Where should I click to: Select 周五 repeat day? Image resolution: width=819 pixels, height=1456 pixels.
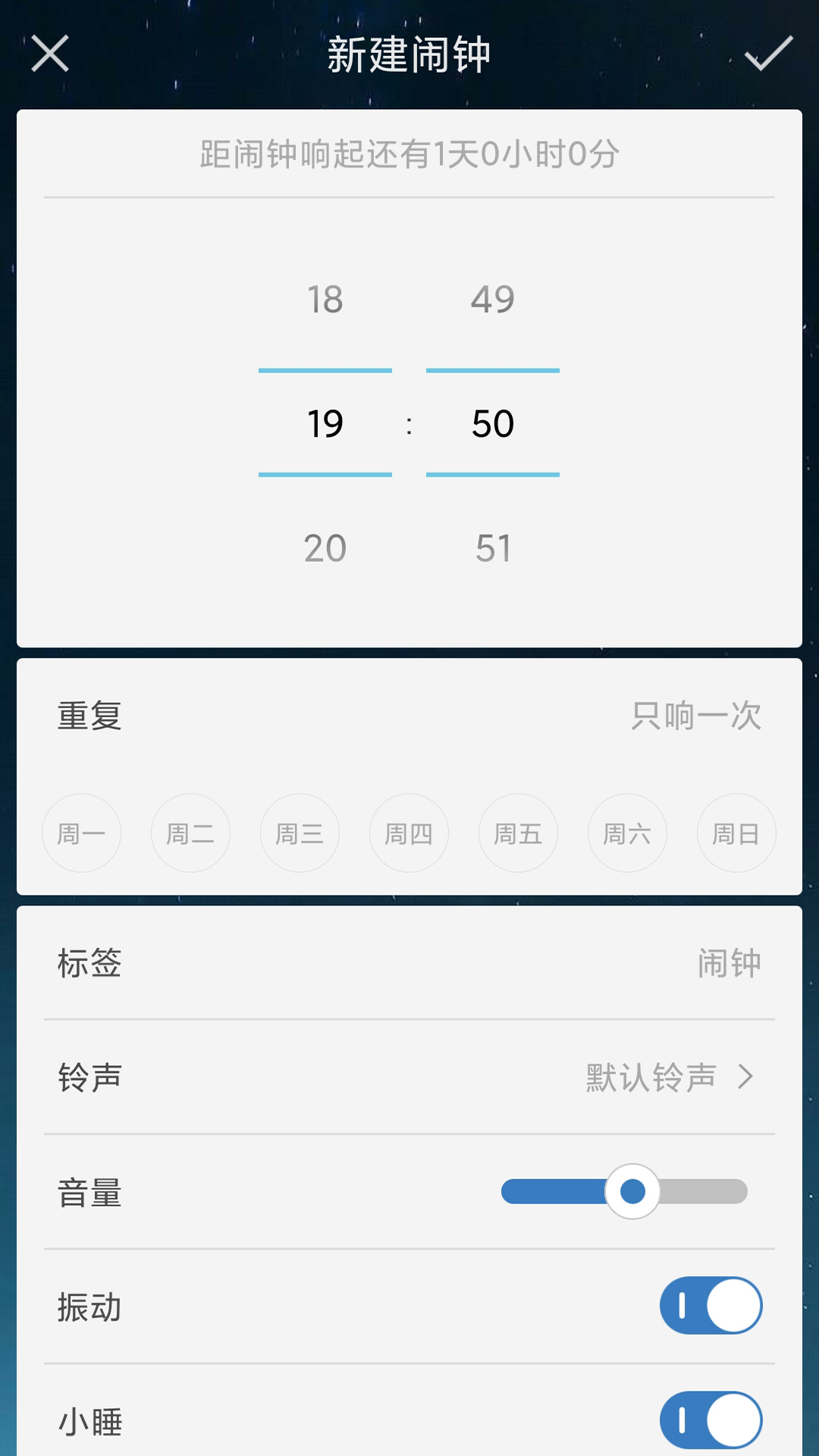(518, 833)
